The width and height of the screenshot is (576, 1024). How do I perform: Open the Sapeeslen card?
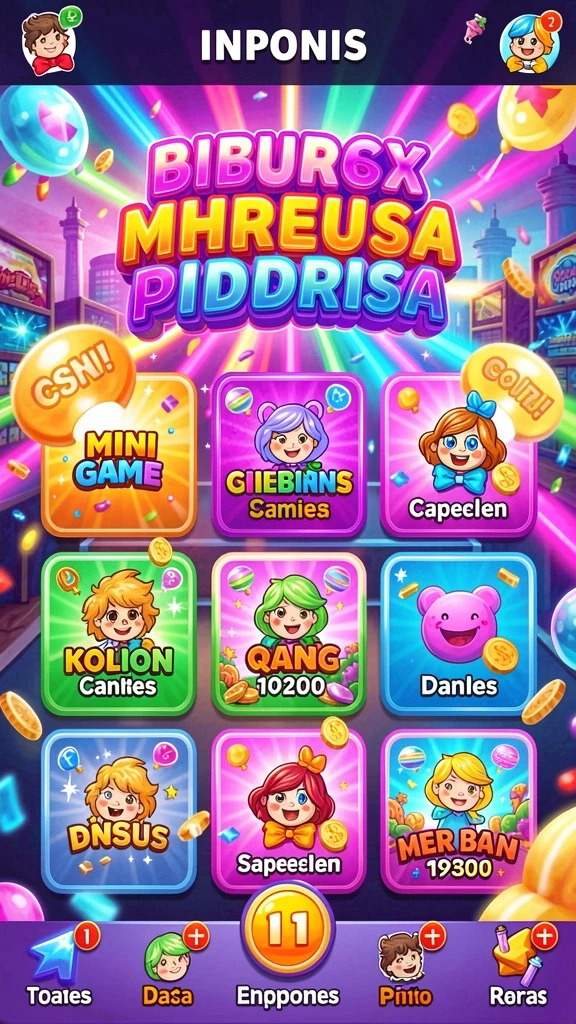(289, 810)
